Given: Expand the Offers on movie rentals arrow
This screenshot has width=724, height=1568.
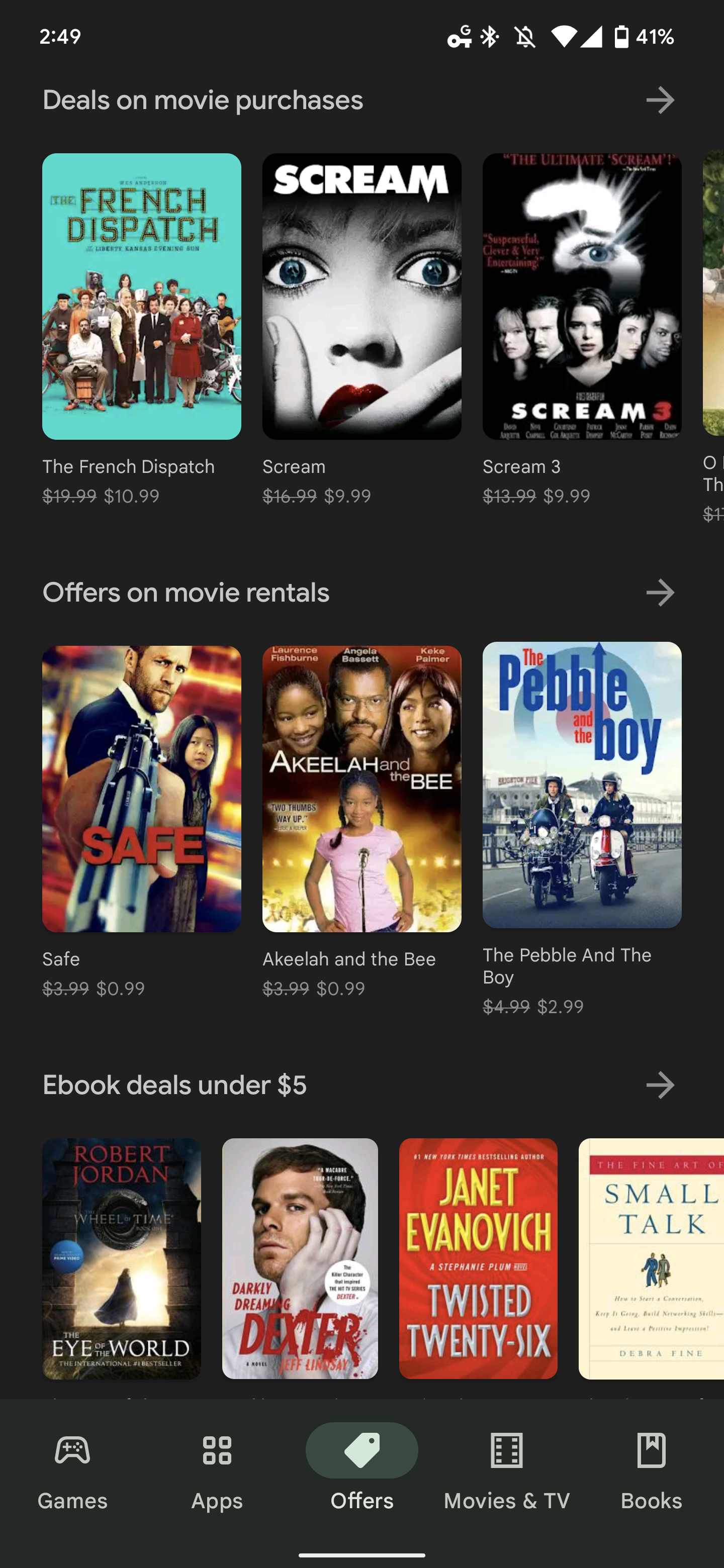Looking at the screenshot, I should (x=660, y=592).
